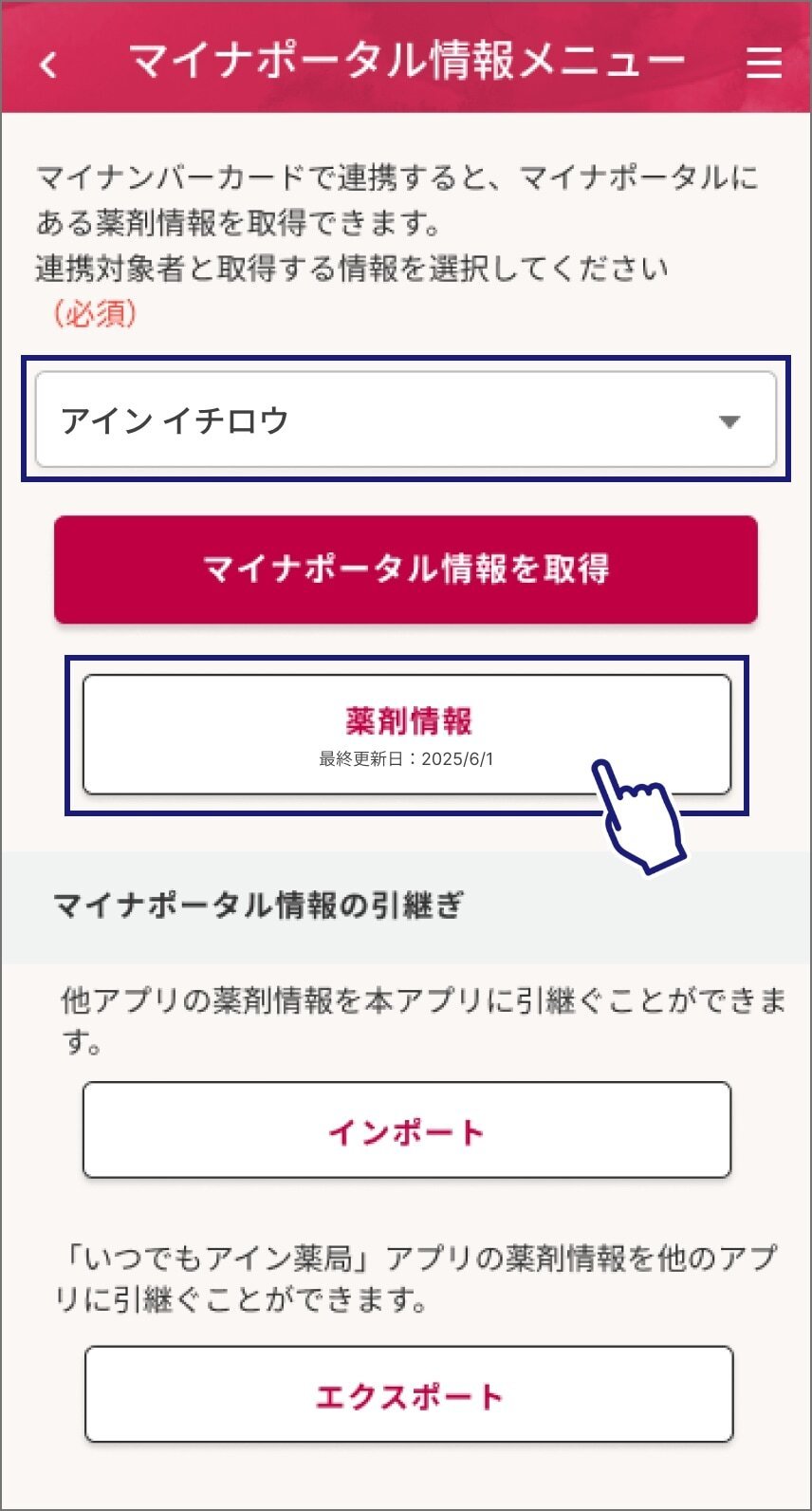
Task: Expand the アイン イチロウ person dropdown
Action: click(406, 420)
